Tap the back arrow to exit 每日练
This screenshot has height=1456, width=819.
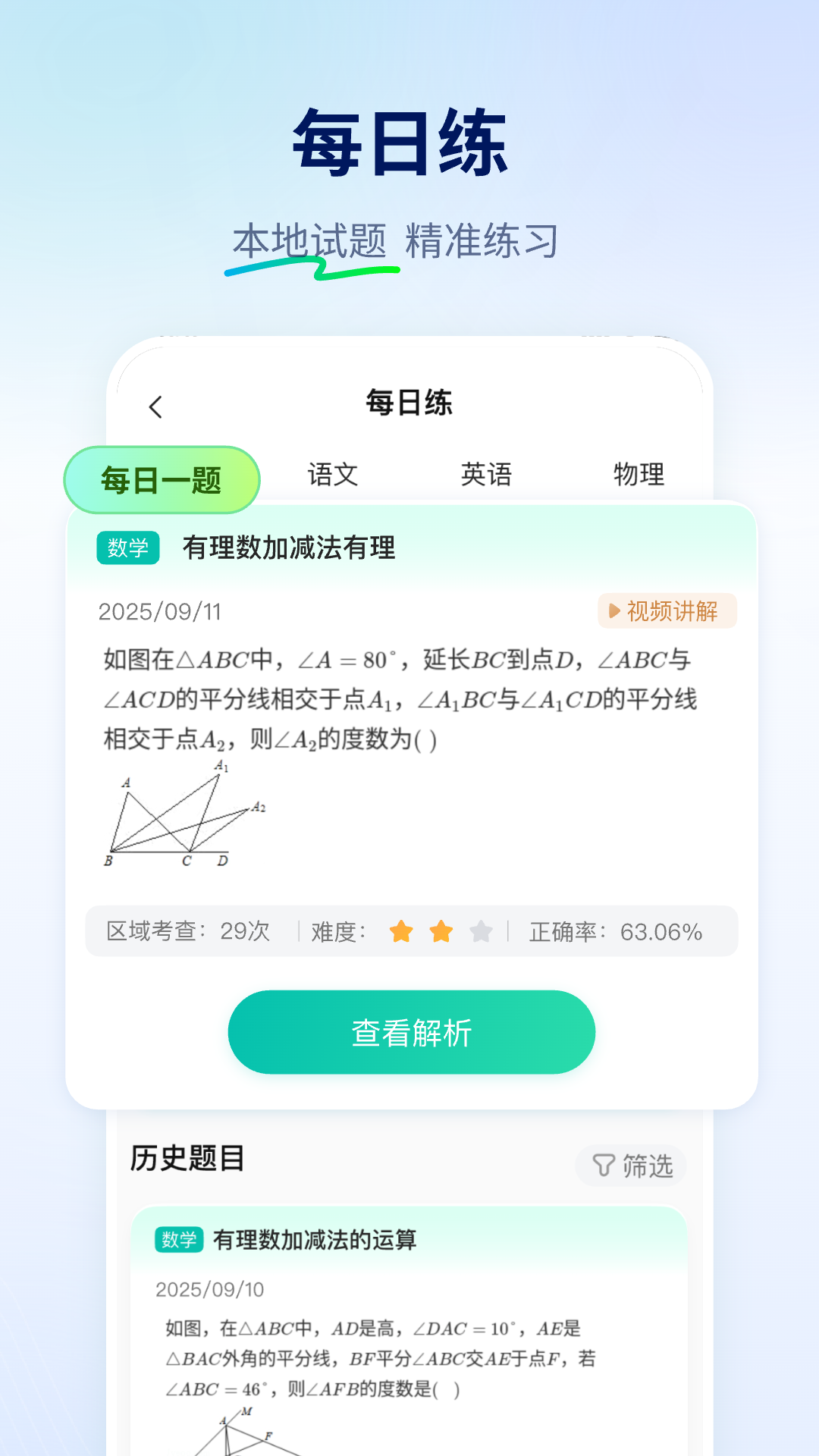[156, 407]
